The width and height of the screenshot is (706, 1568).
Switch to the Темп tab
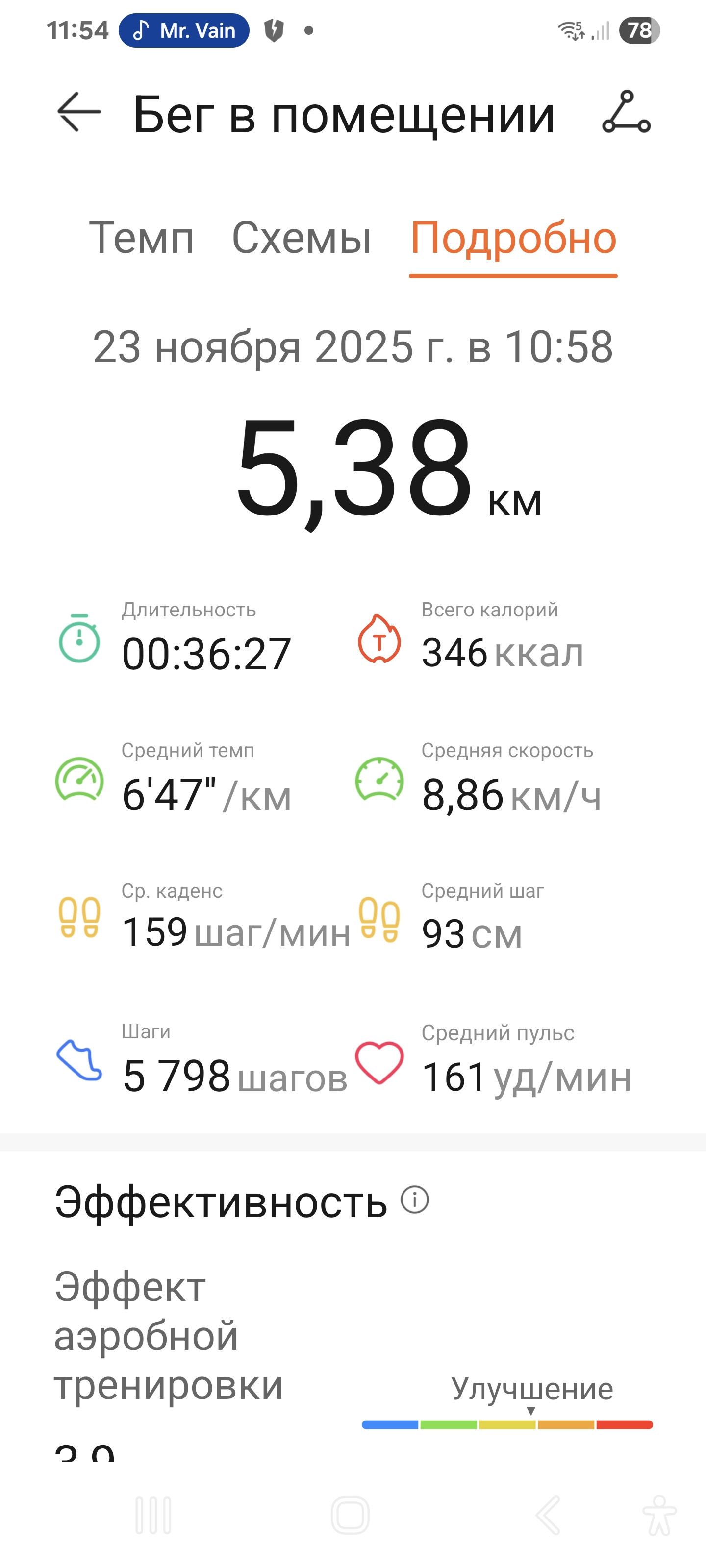(x=141, y=238)
